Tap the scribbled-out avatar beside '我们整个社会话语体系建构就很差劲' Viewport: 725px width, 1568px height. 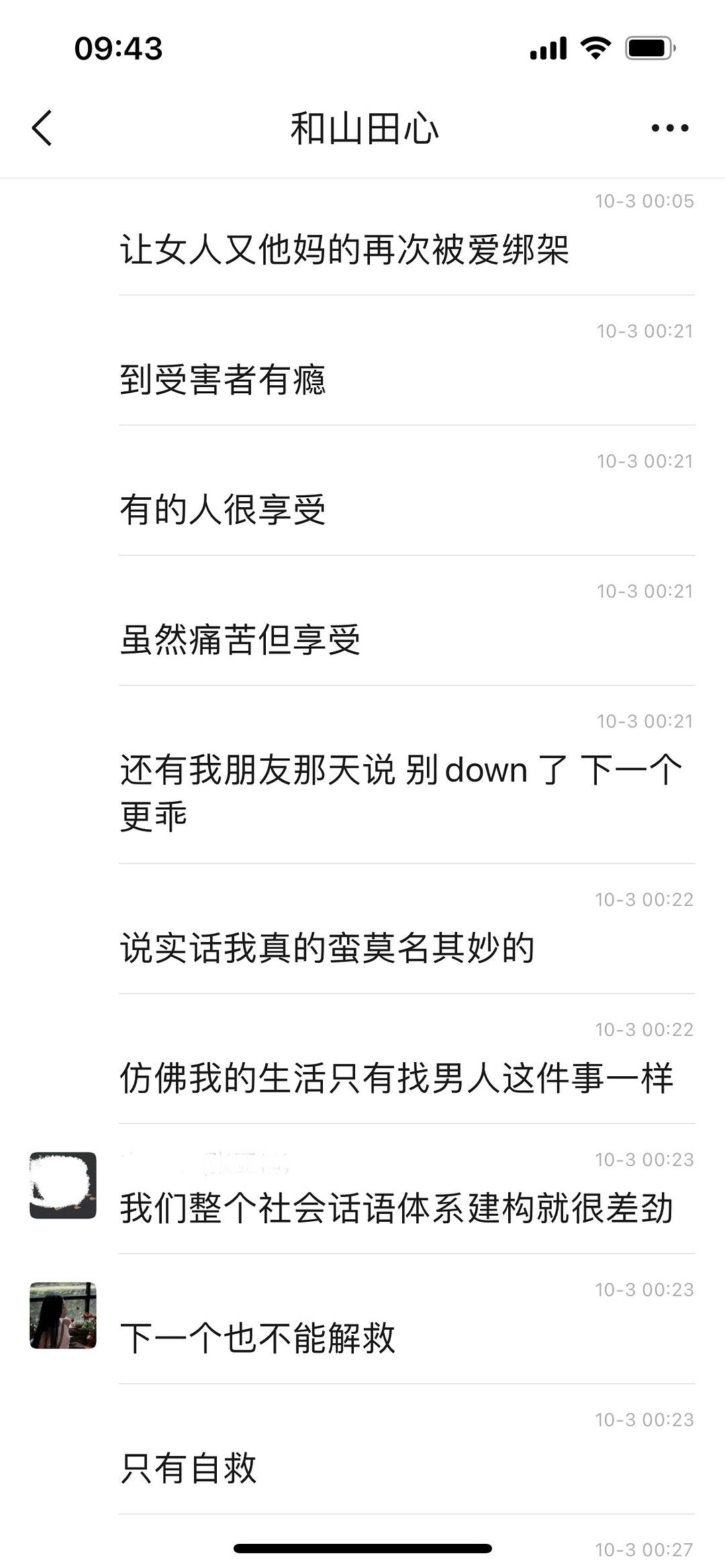point(63,1185)
